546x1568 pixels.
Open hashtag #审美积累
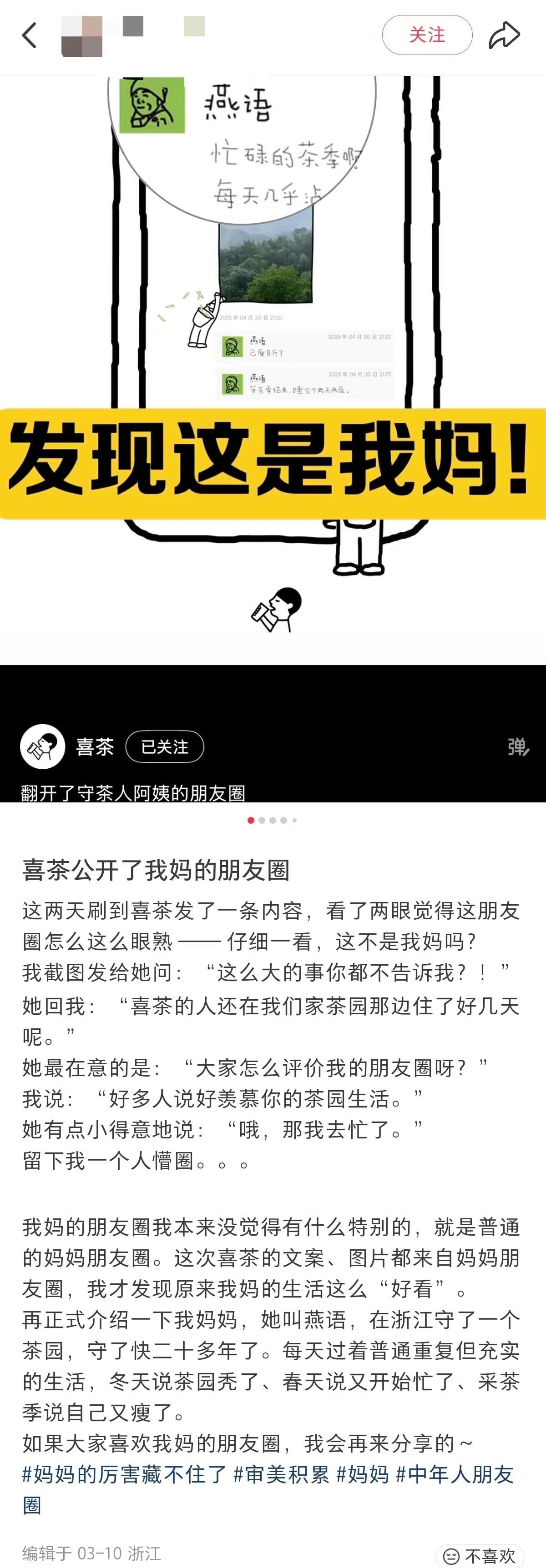tap(281, 1474)
